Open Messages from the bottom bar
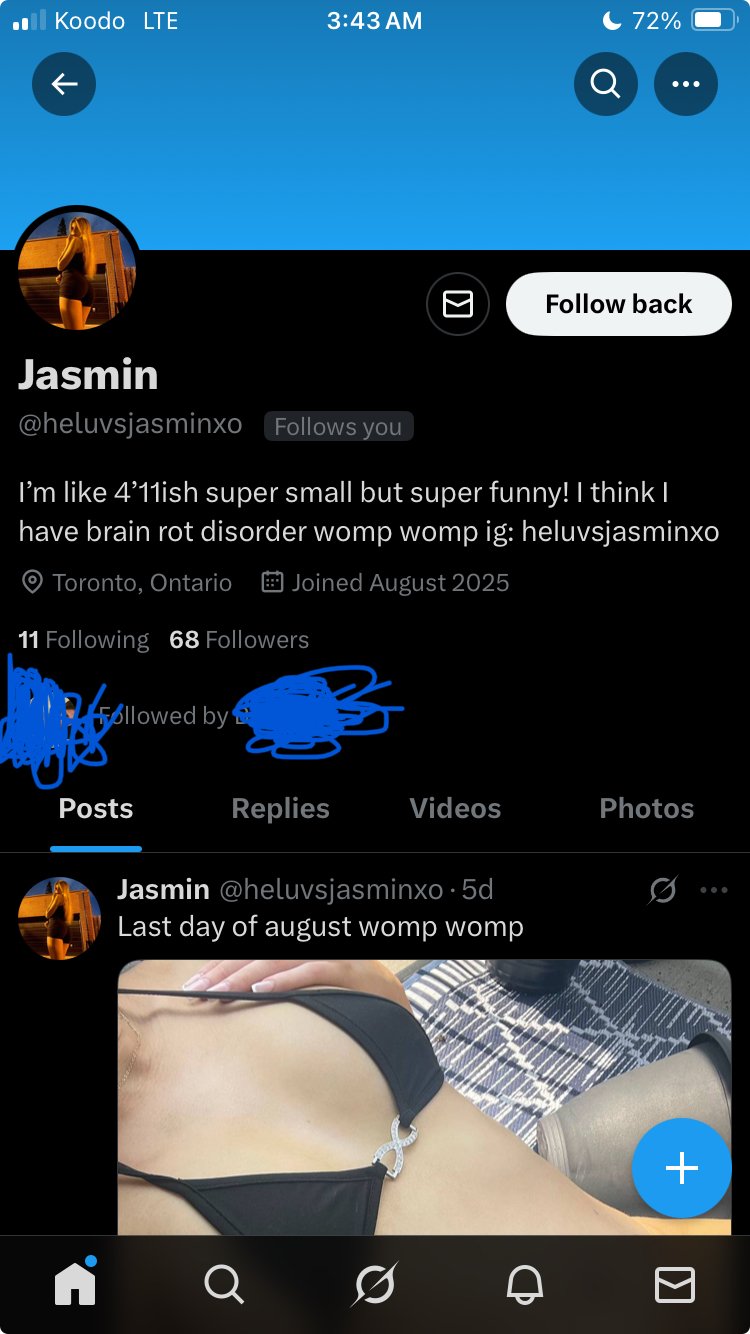Viewport: 750px width, 1334px height. coord(675,1284)
